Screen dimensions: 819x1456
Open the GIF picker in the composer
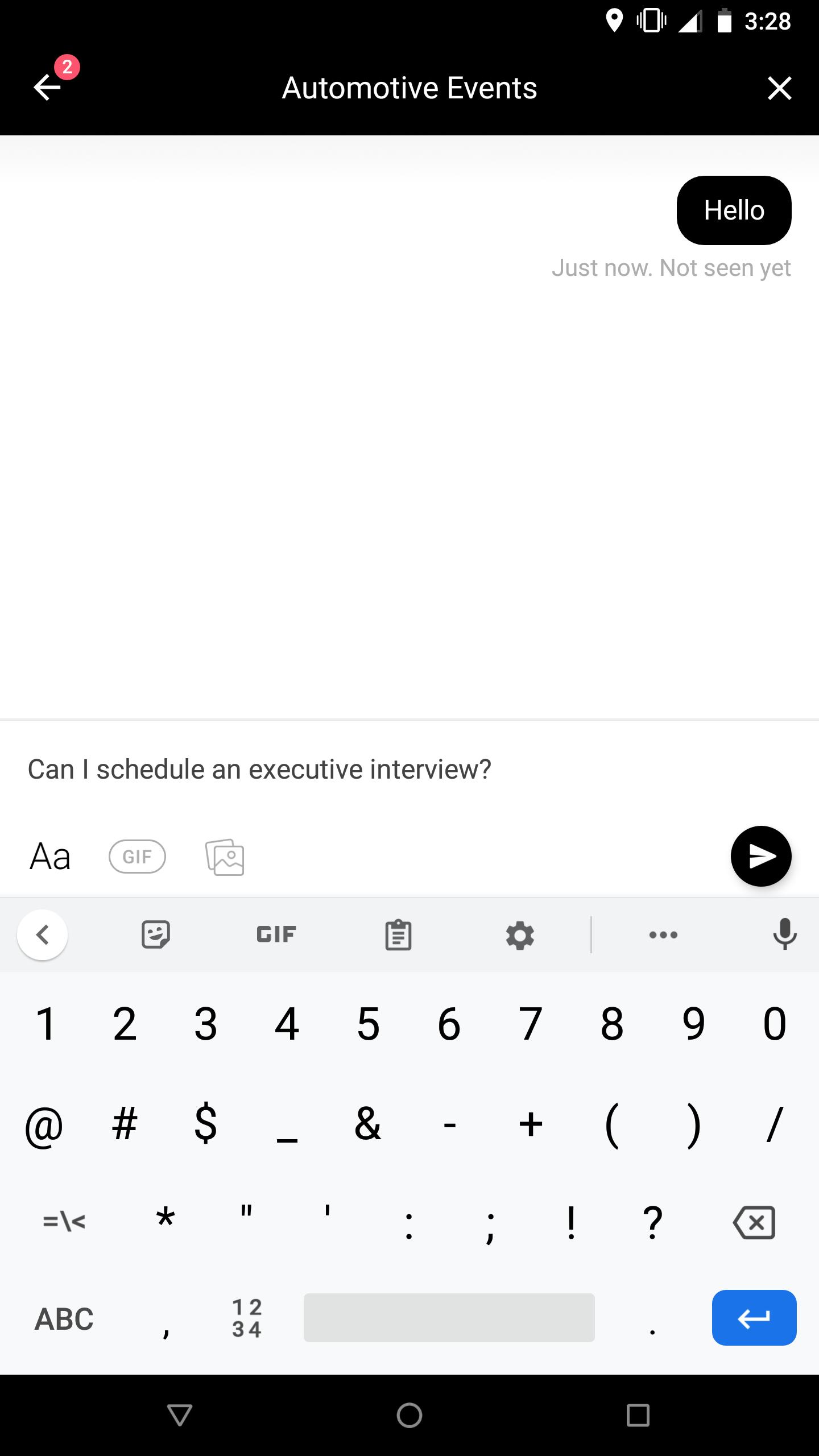tap(137, 857)
